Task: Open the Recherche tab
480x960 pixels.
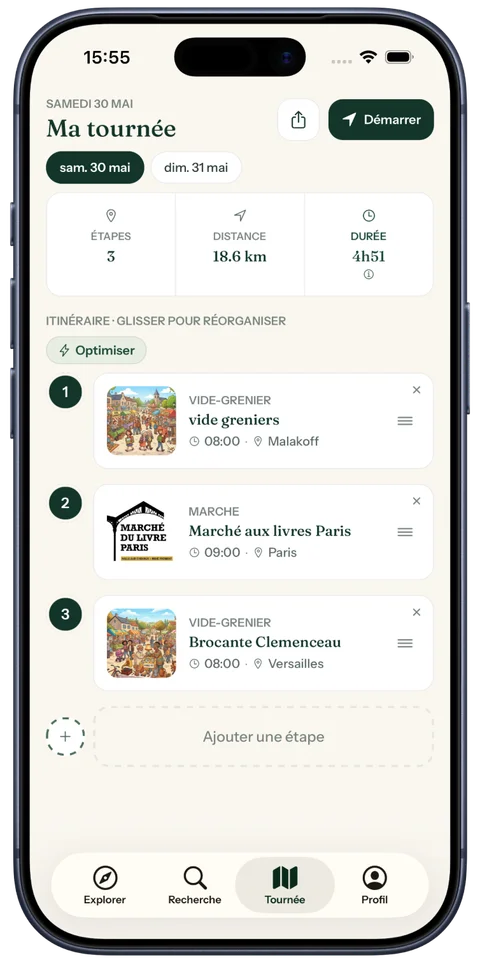Action: (x=195, y=885)
